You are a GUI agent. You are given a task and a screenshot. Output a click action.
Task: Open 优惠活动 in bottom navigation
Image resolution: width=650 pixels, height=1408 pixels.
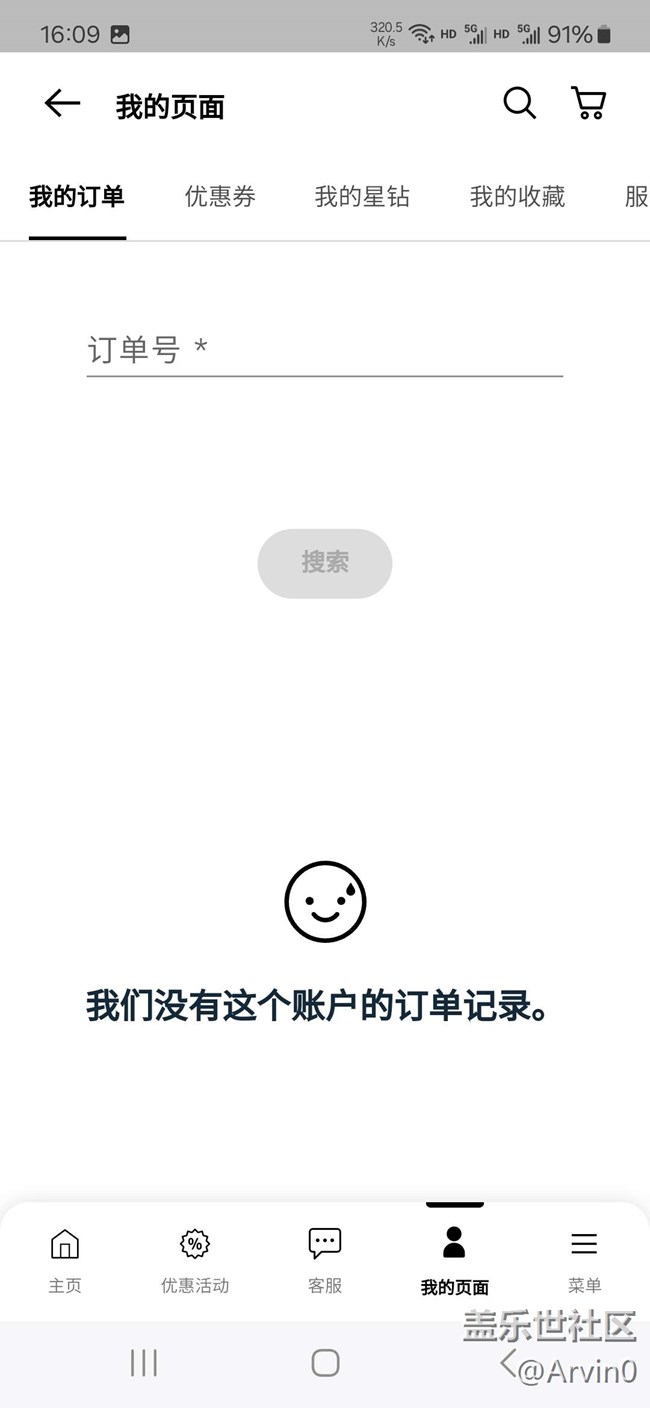click(x=195, y=1261)
